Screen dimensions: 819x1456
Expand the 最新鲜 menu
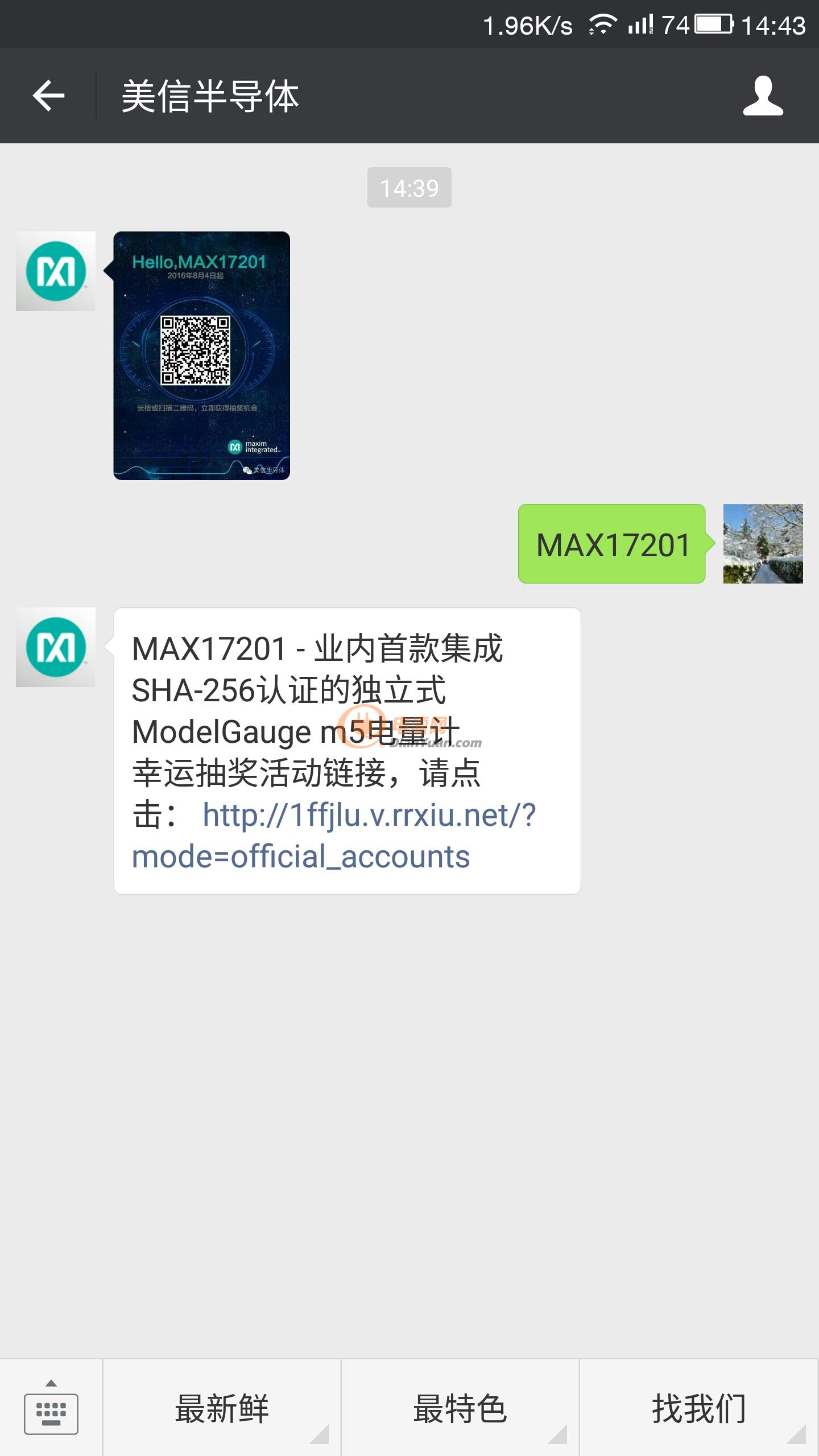pos(222,1408)
